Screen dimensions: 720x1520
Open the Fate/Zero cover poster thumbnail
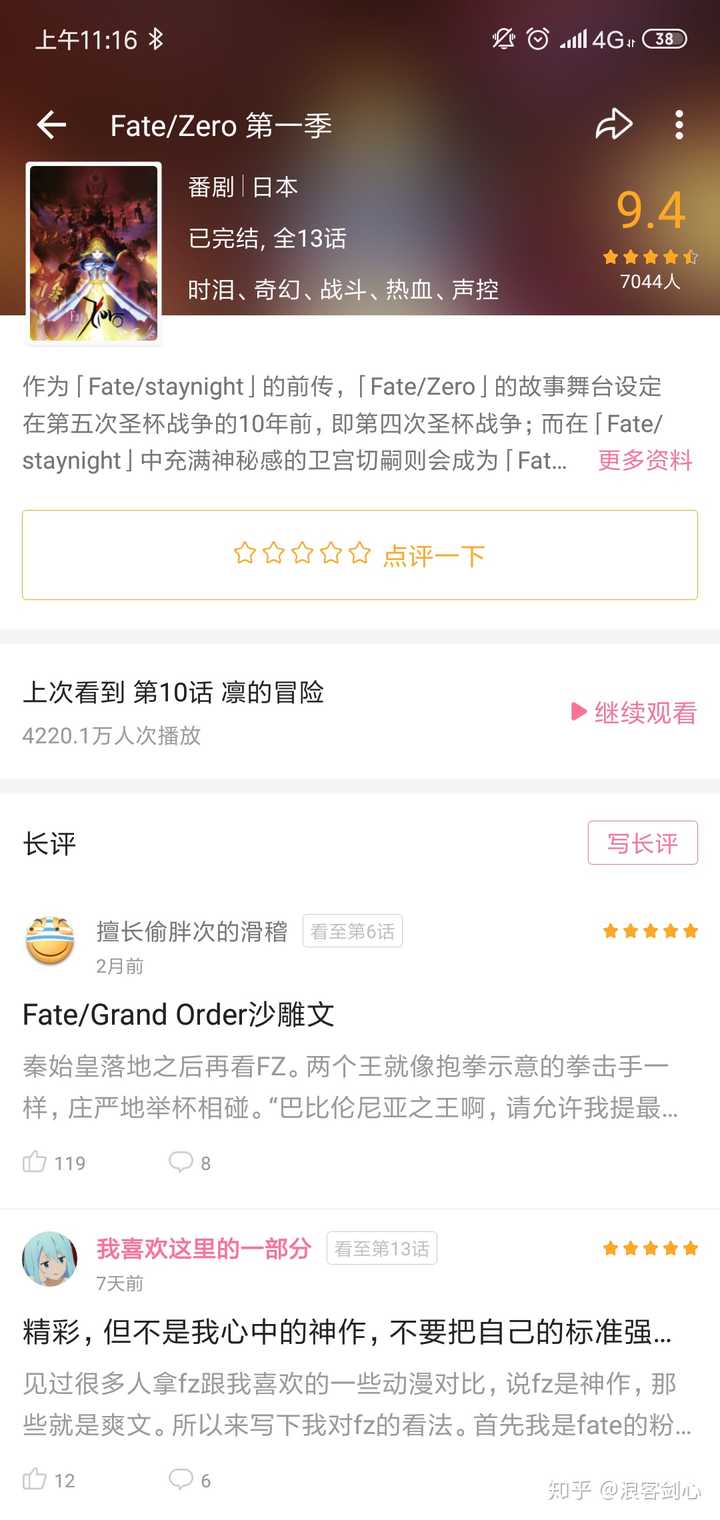click(x=92, y=252)
